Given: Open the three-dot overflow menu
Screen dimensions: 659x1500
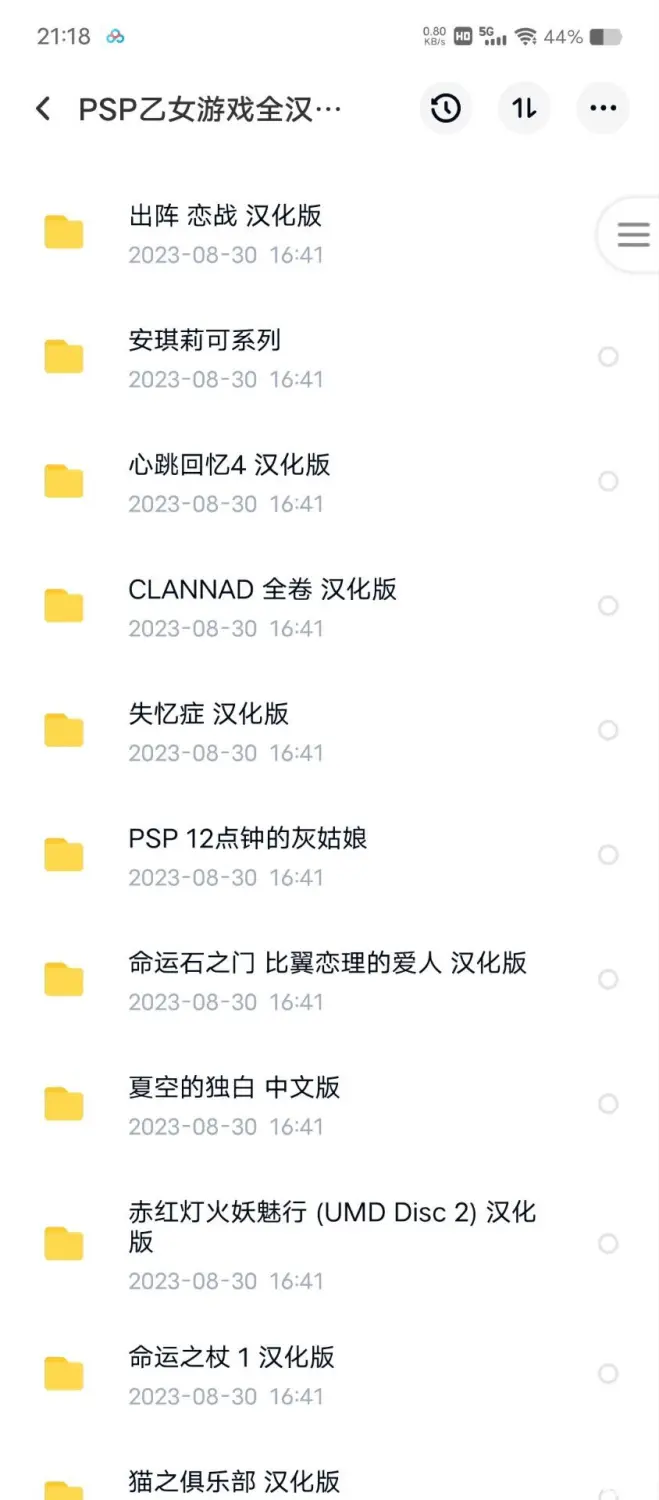Looking at the screenshot, I should 603,108.
